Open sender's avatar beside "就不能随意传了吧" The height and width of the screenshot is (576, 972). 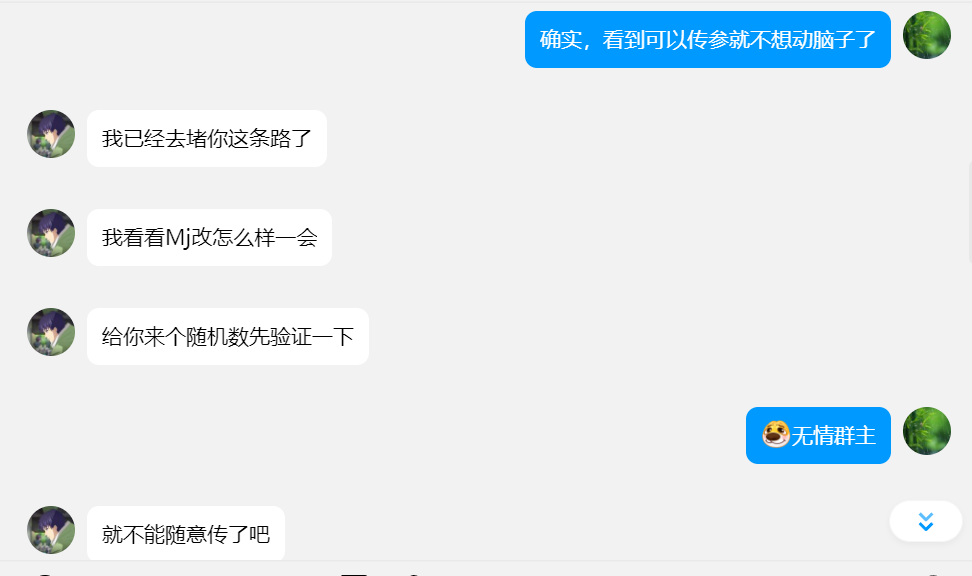coord(51,531)
